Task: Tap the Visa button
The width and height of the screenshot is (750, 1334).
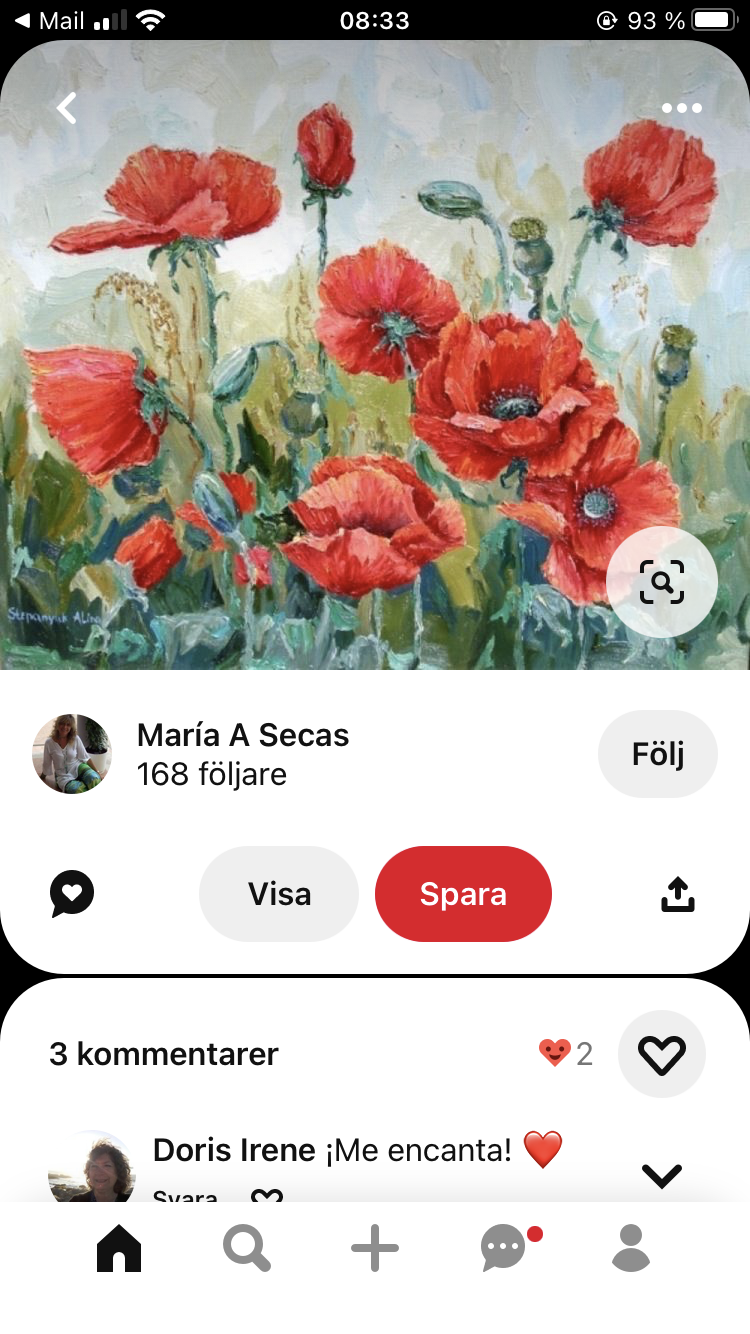Action: 279,893
